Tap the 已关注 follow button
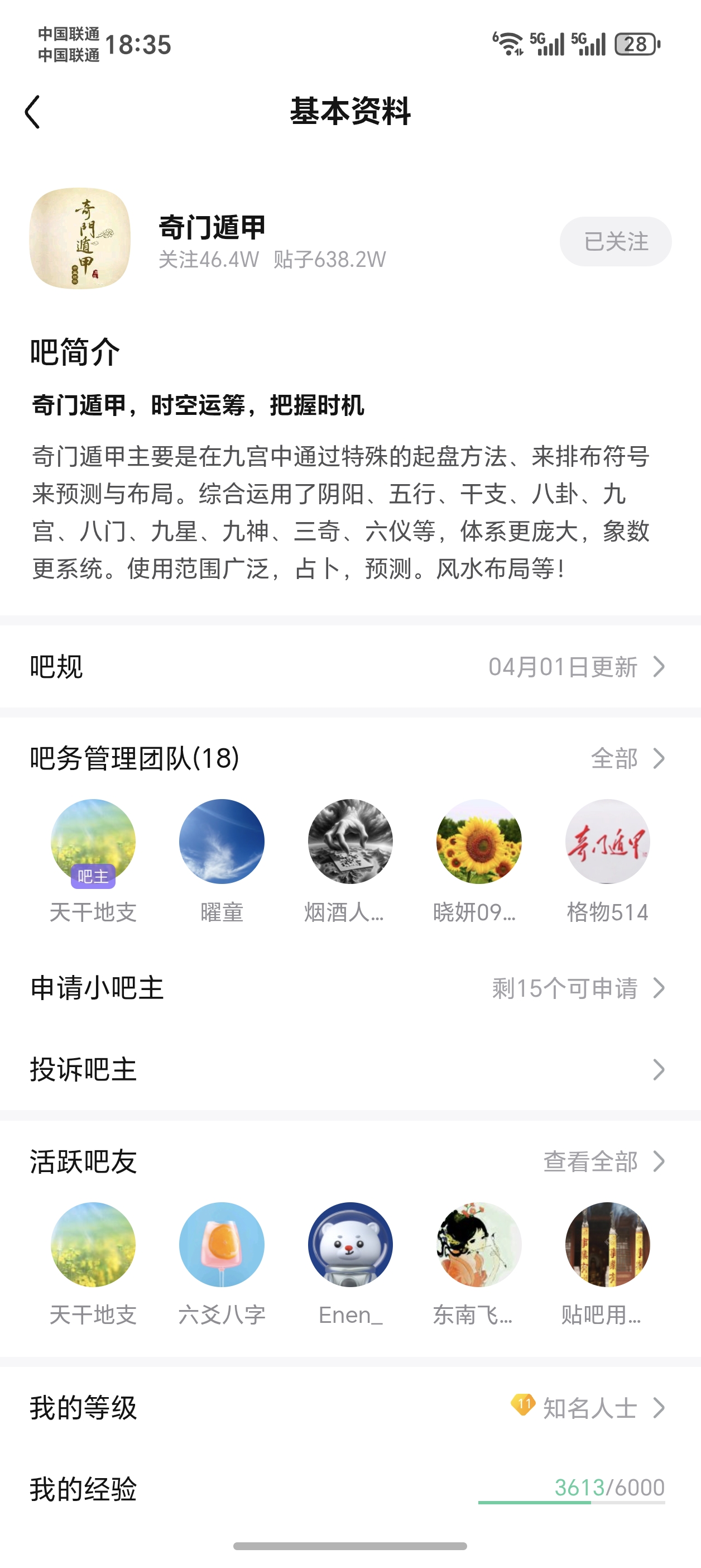701x1568 pixels. coord(615,242)
